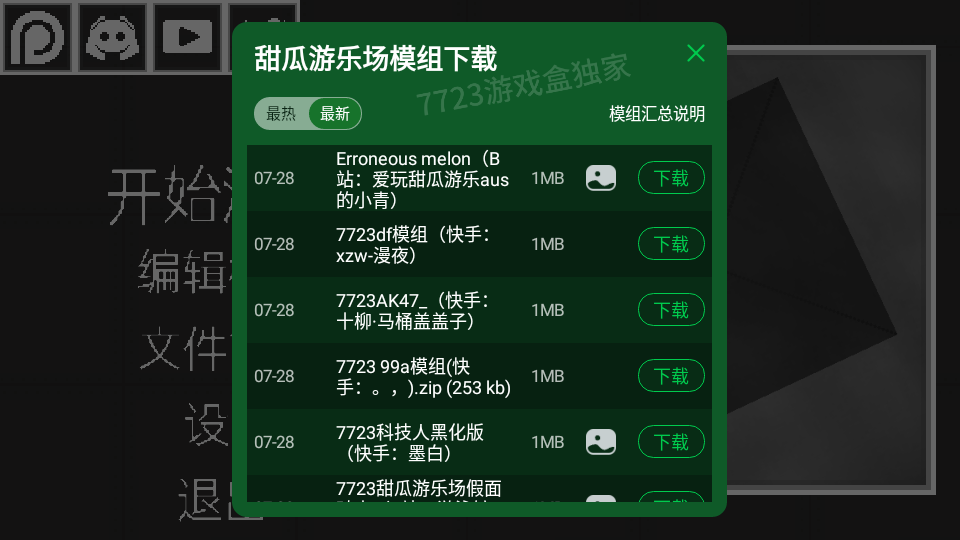Screen dimensions: 960x540
Task: Download the 7723科技人黑化版 mod
Action: (671, 442)
